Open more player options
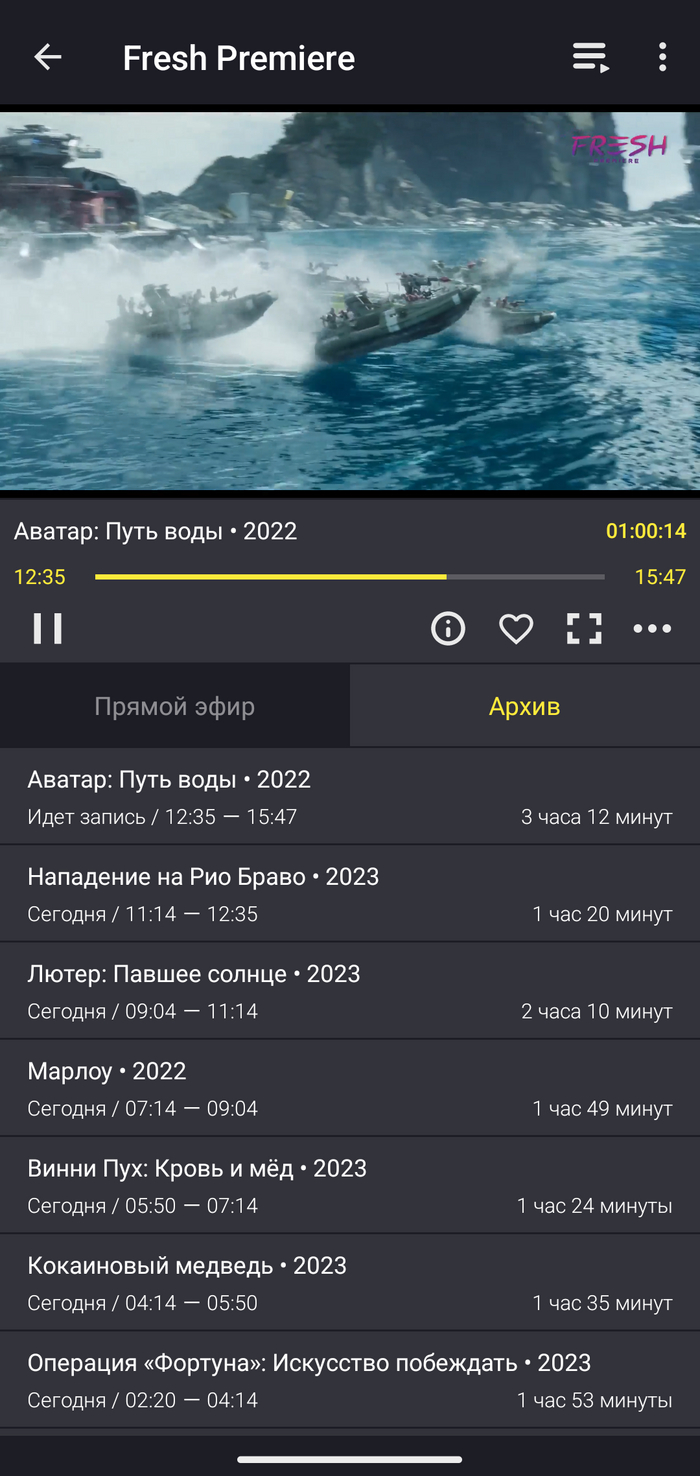 tap(652, 628)
